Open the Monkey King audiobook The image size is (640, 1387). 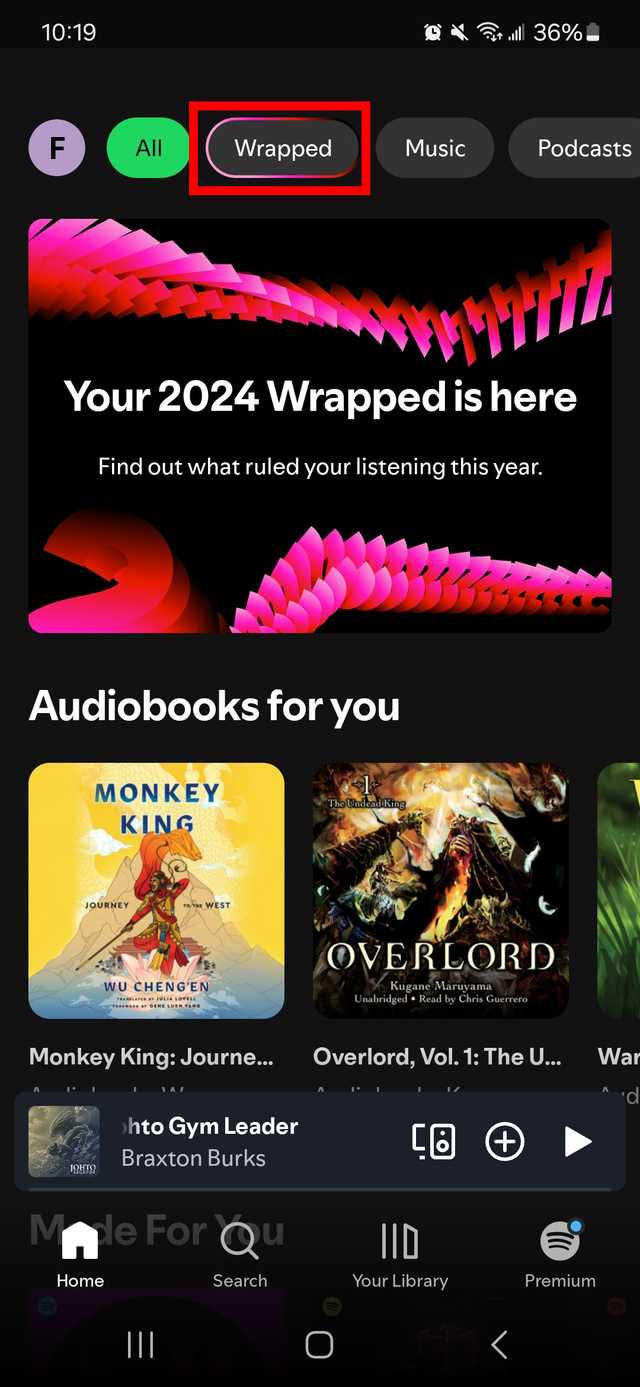[156, 890]
